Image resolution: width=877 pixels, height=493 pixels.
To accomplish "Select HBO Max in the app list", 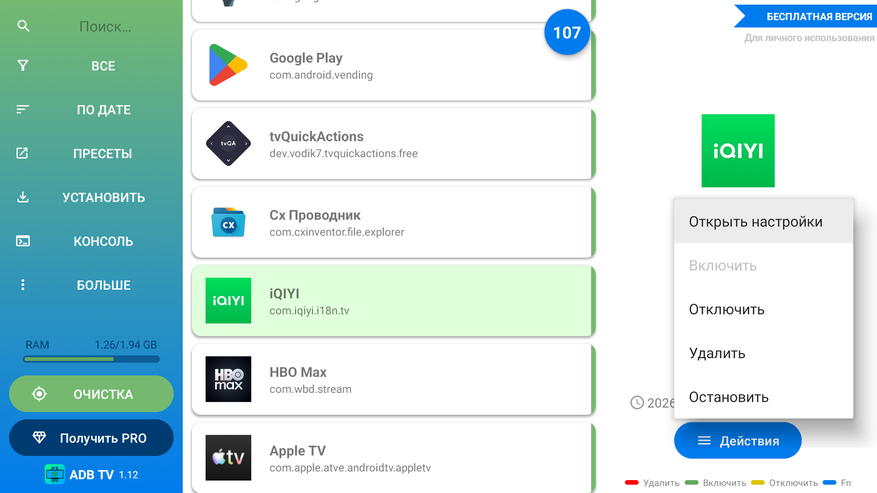I will coord(392,380).
